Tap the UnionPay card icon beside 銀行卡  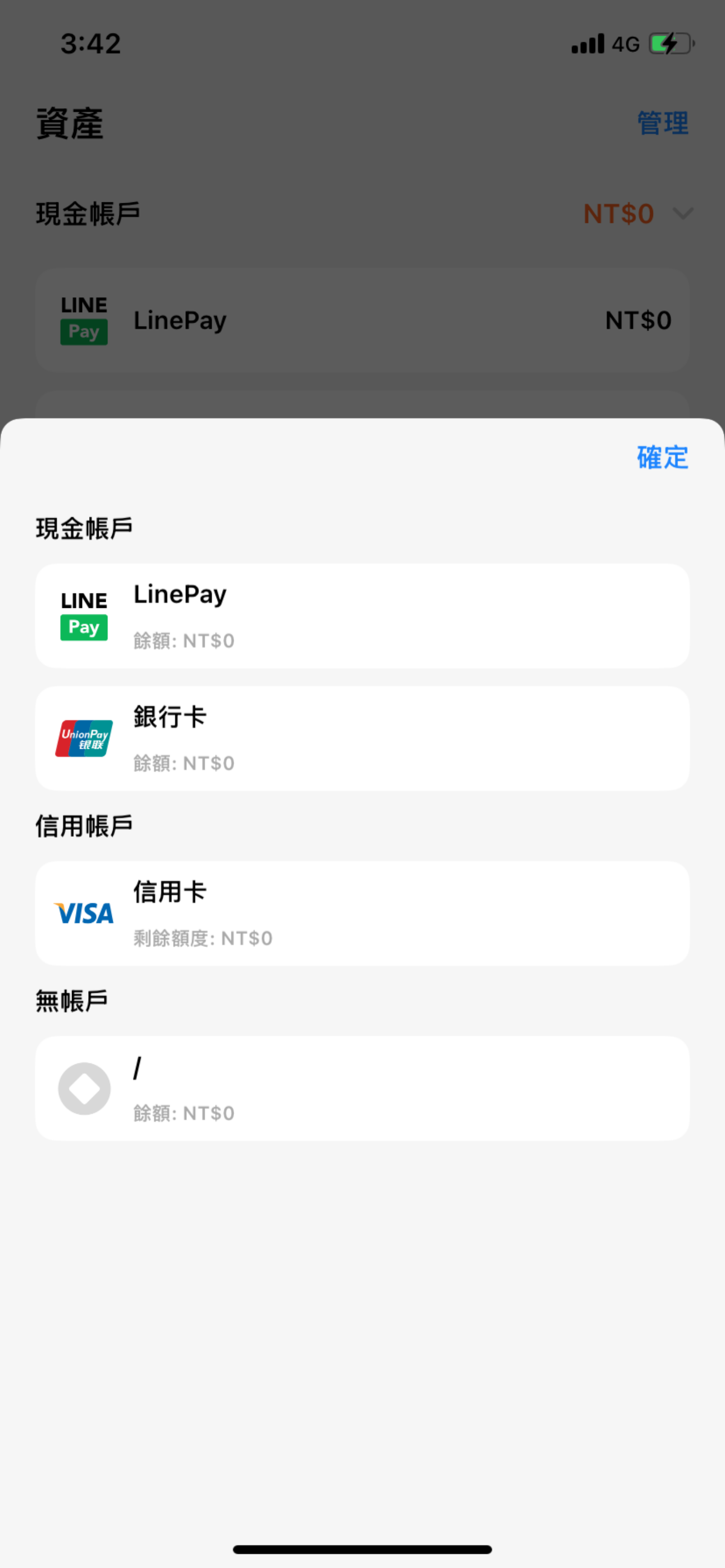(84, 738)
